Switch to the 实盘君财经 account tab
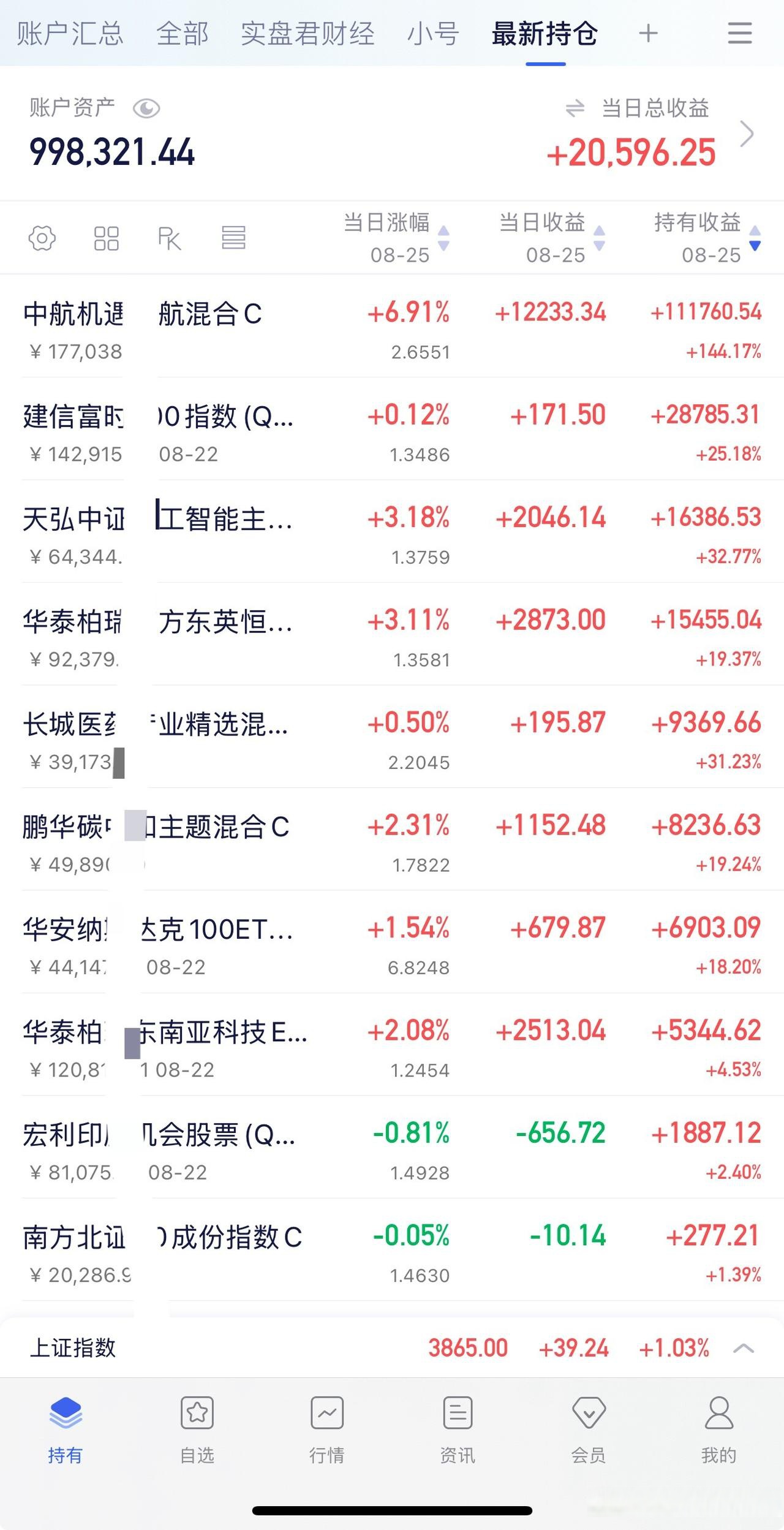784x1530 pixels. (308, 34)
